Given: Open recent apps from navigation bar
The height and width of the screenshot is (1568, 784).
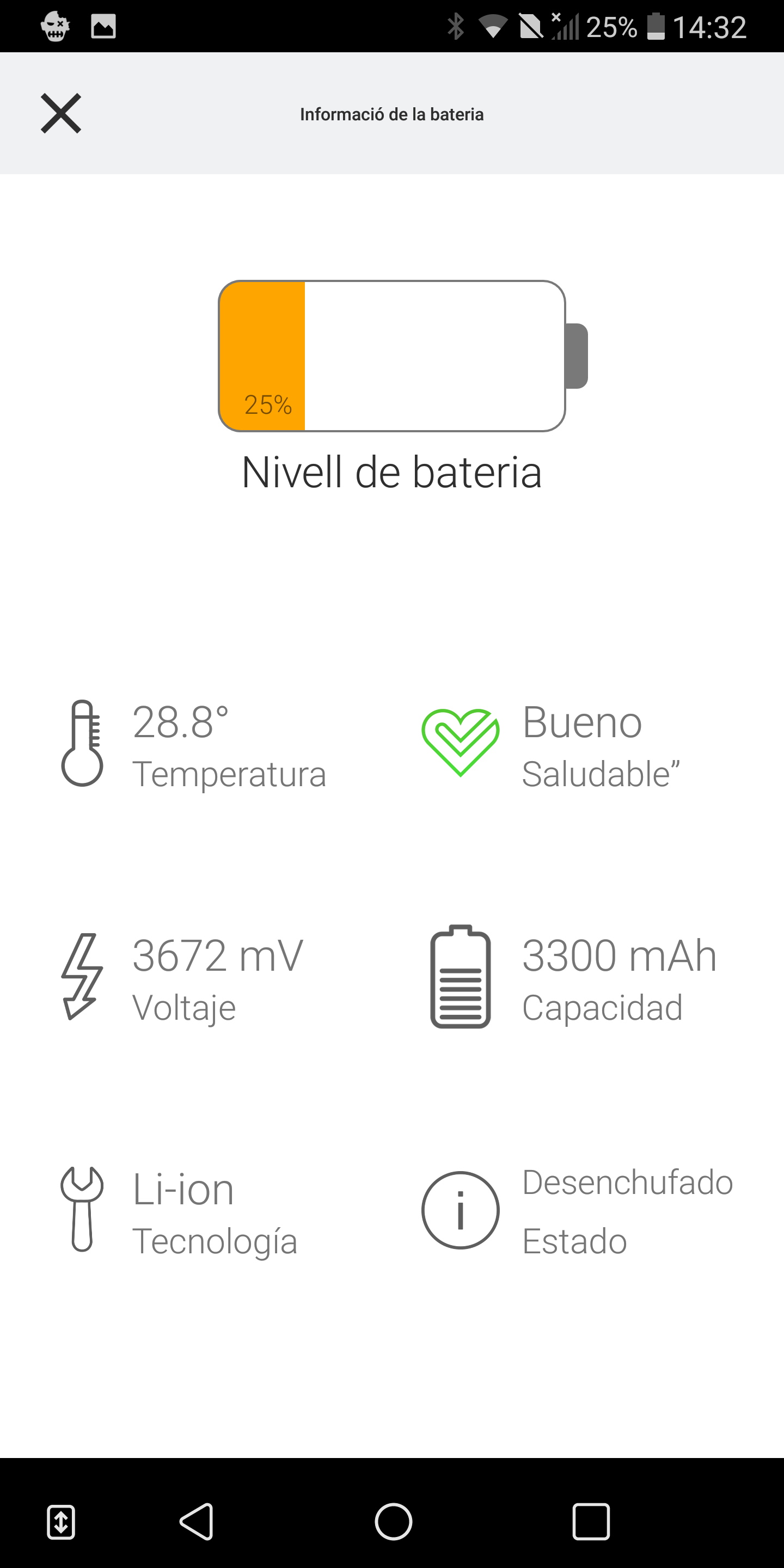Looking at the screenshot, I should tap(590, 1521).
